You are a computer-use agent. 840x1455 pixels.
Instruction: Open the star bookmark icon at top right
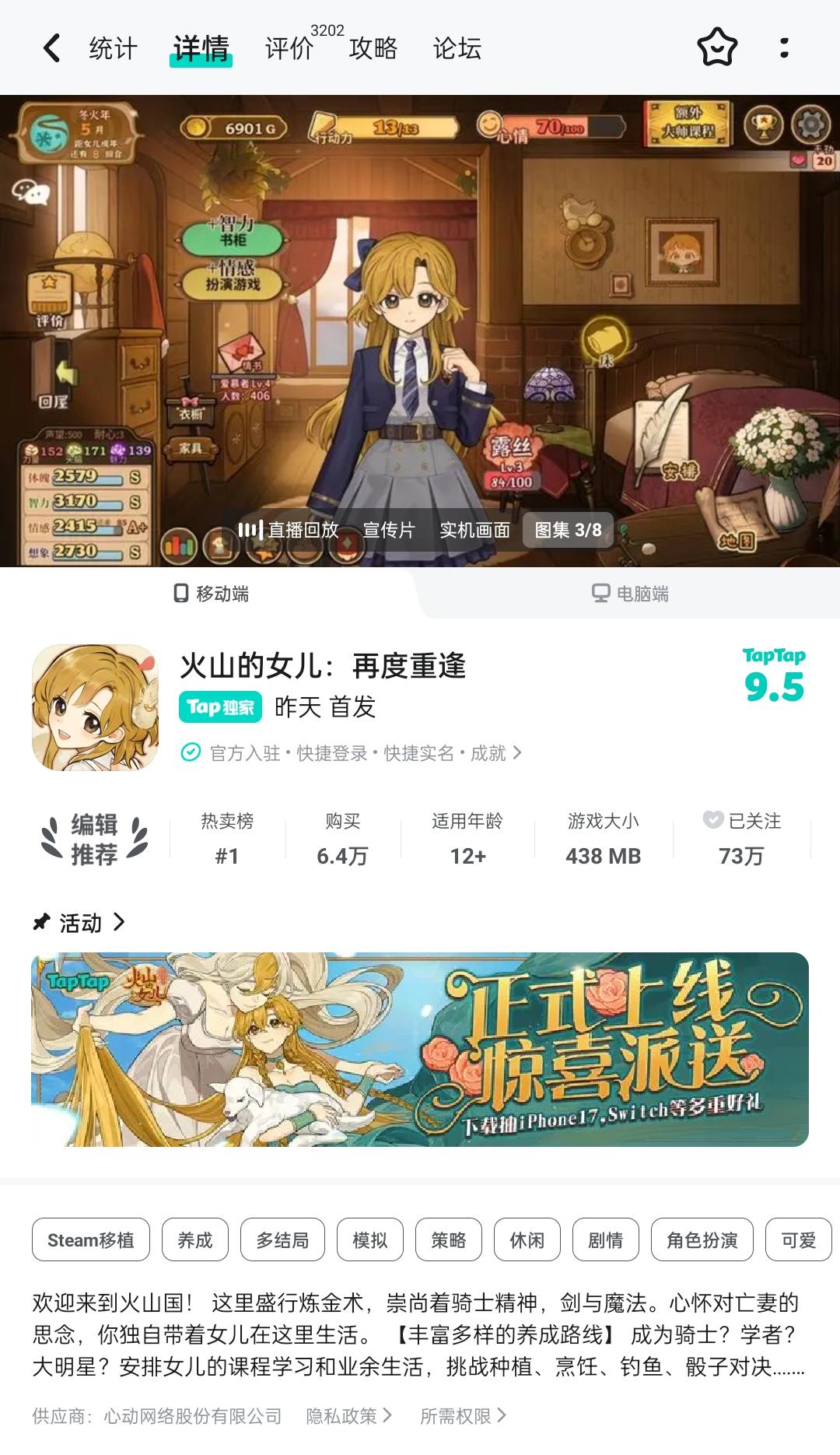pyautogui.click(x=716, y=47)
